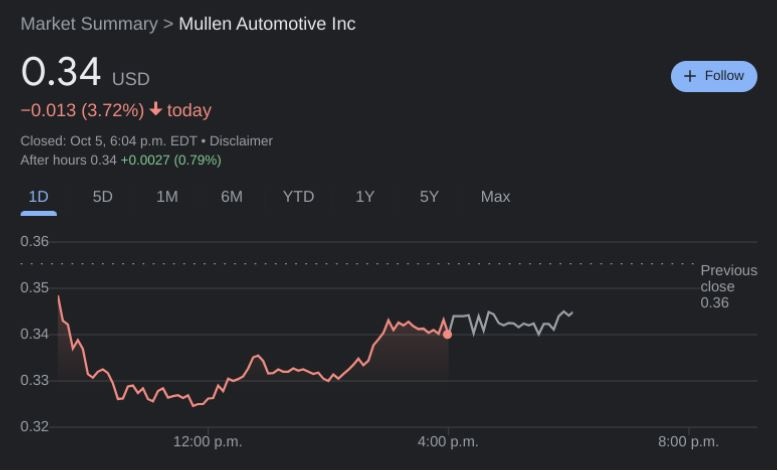The width and height of the screenshot is (778, 471).
Task: Select the 1D chart tab
Action: pos(38,197)
